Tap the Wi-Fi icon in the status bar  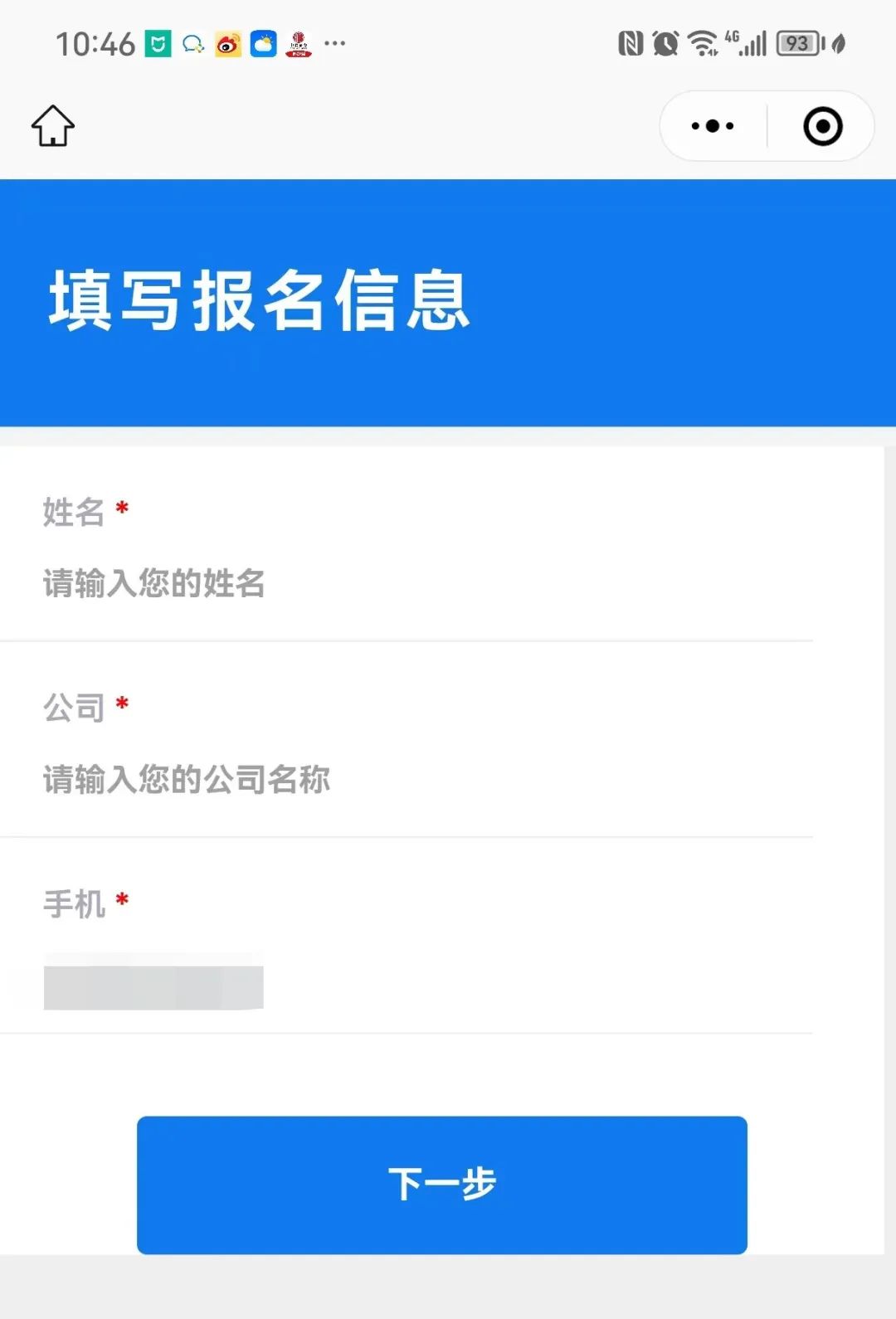[x=701, y=43]
